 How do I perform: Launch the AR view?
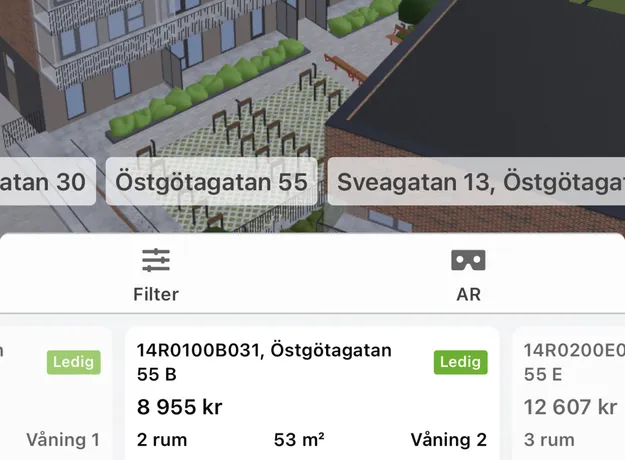(x=468, y=274)
